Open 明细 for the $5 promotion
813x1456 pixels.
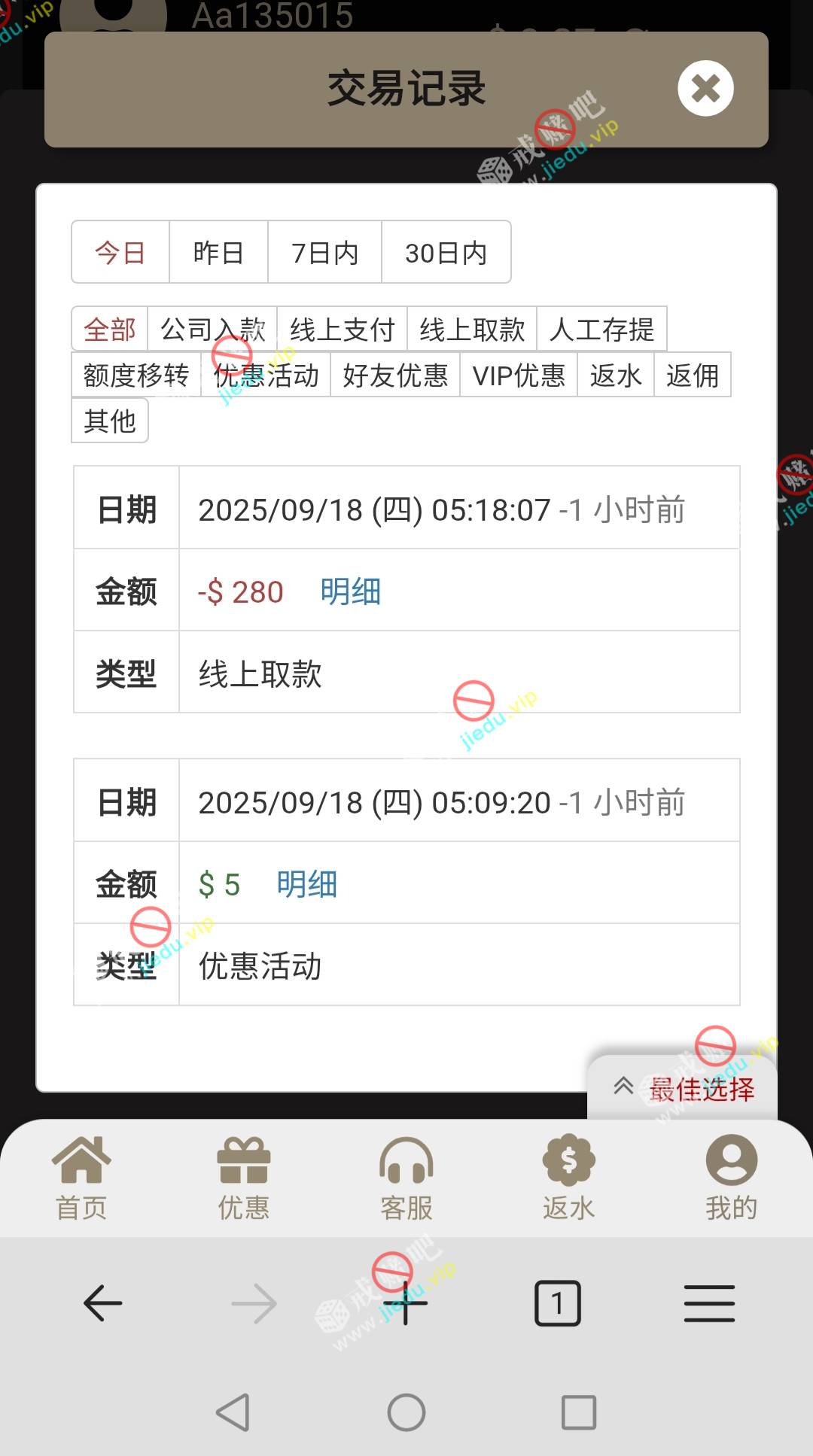[306, 885]
